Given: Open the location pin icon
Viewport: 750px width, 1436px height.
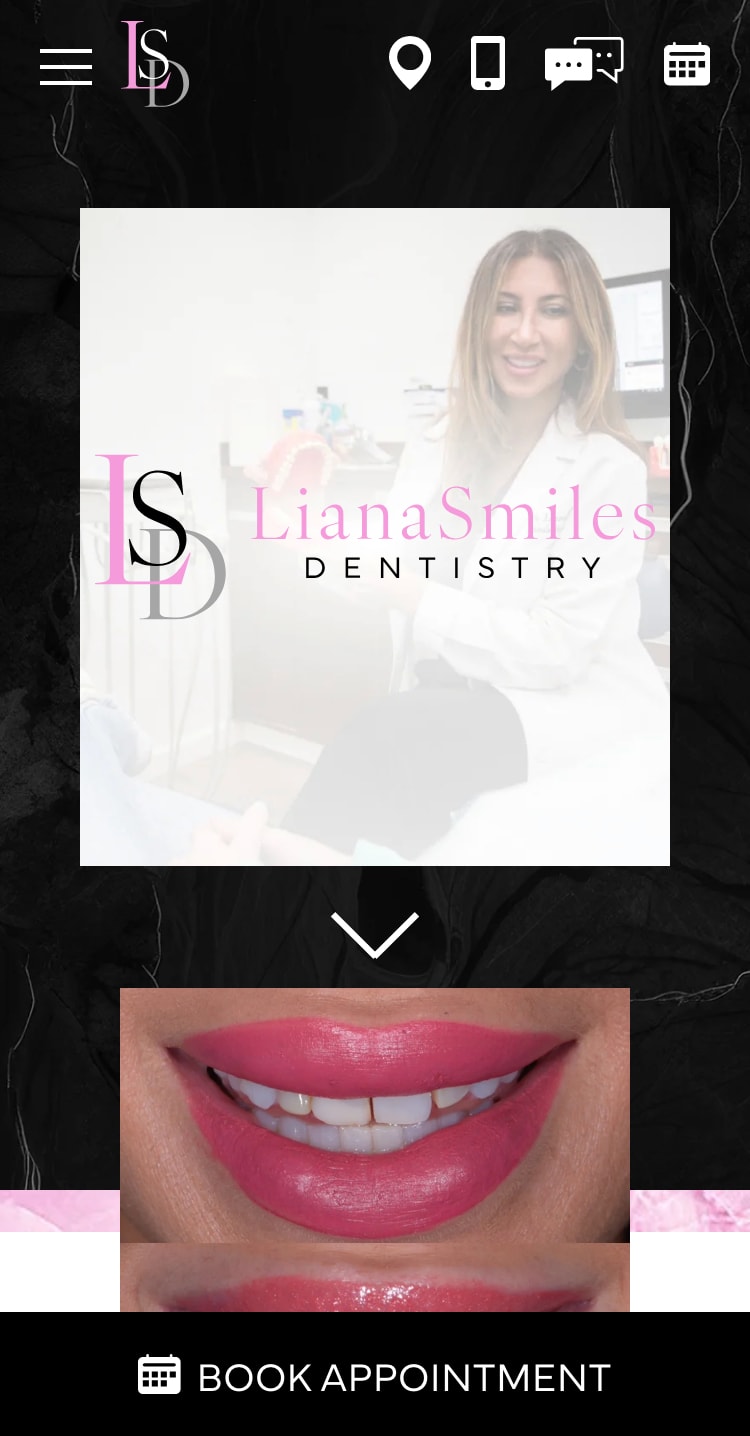Looking at the screenshot, I should point(410,64).
